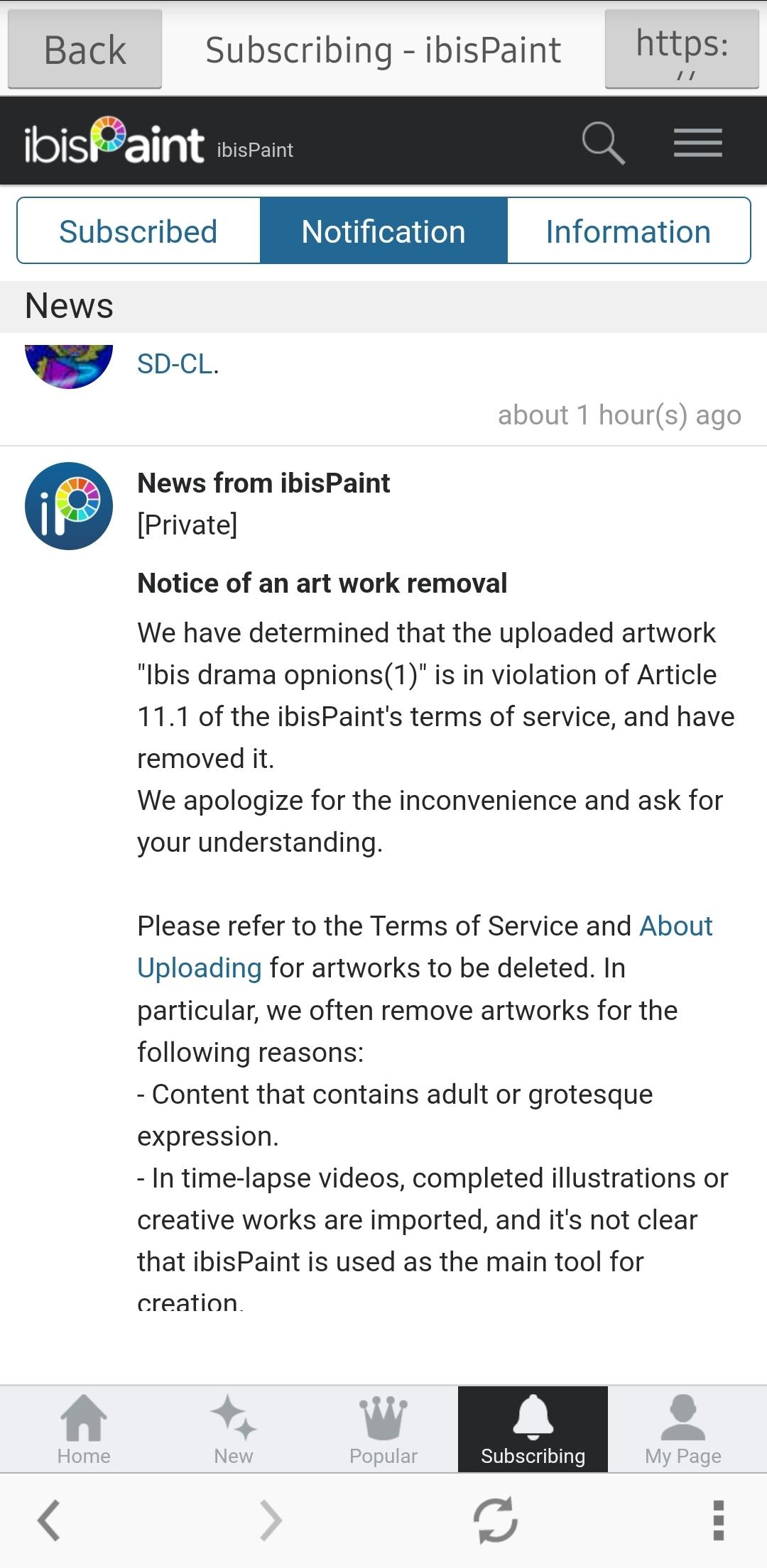Open the New tab
767x1568 pixels.
point(234,1429)
